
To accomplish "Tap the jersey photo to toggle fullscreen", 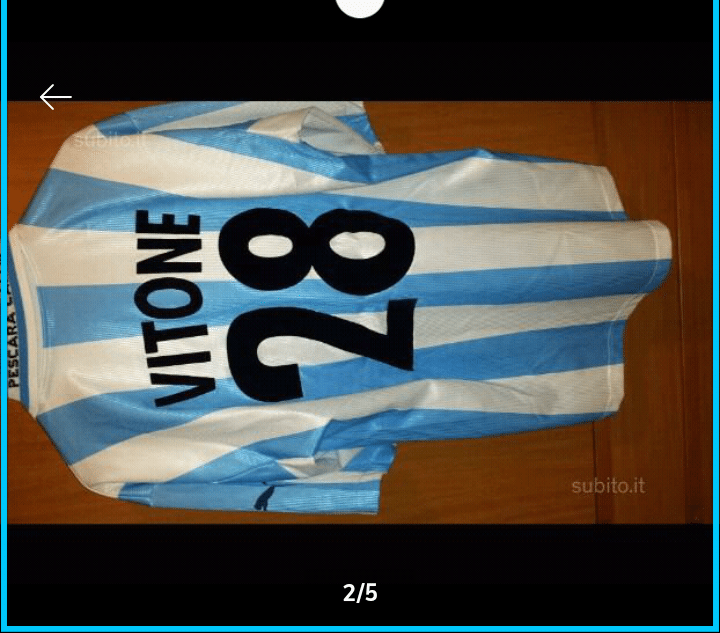I will coord(360,312).
